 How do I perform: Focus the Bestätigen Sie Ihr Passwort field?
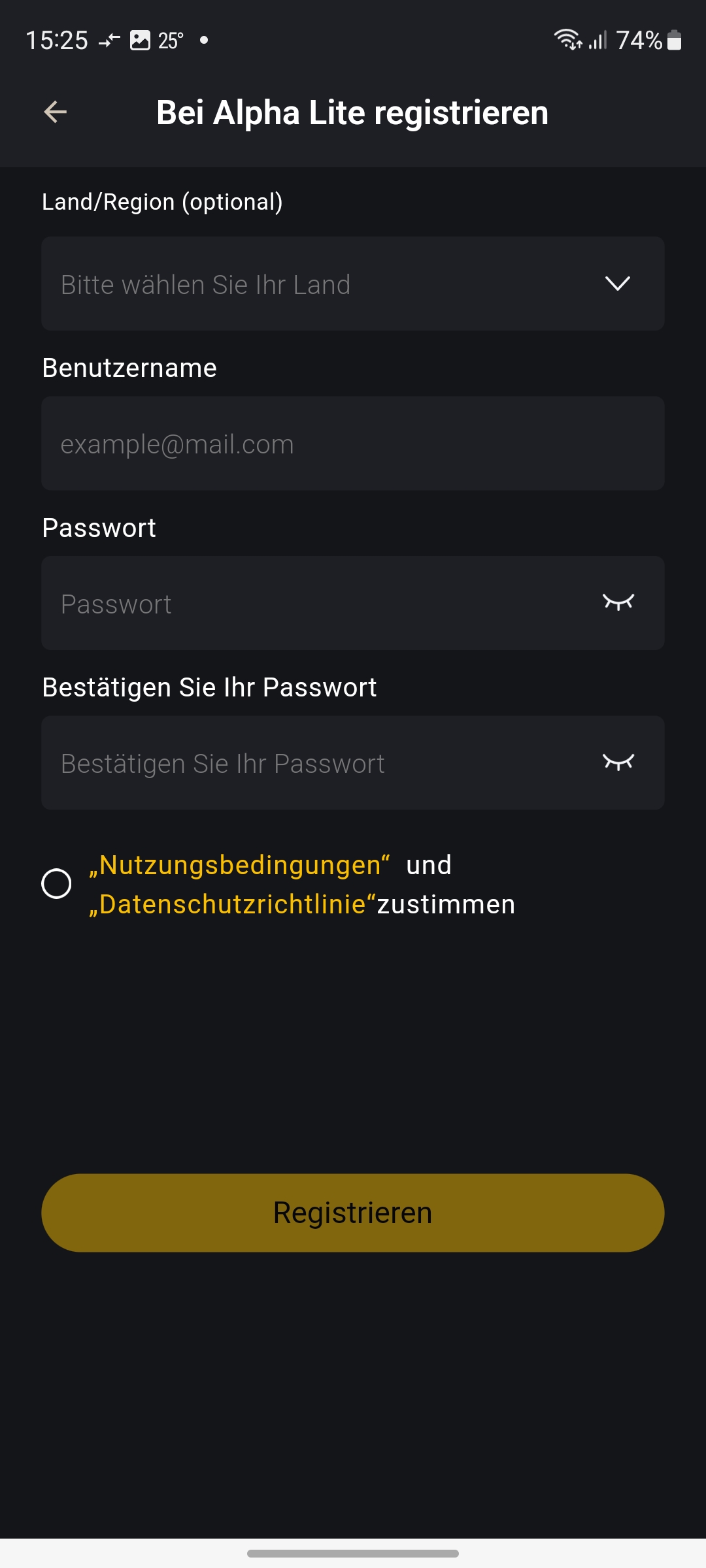[x=314, y=763]
